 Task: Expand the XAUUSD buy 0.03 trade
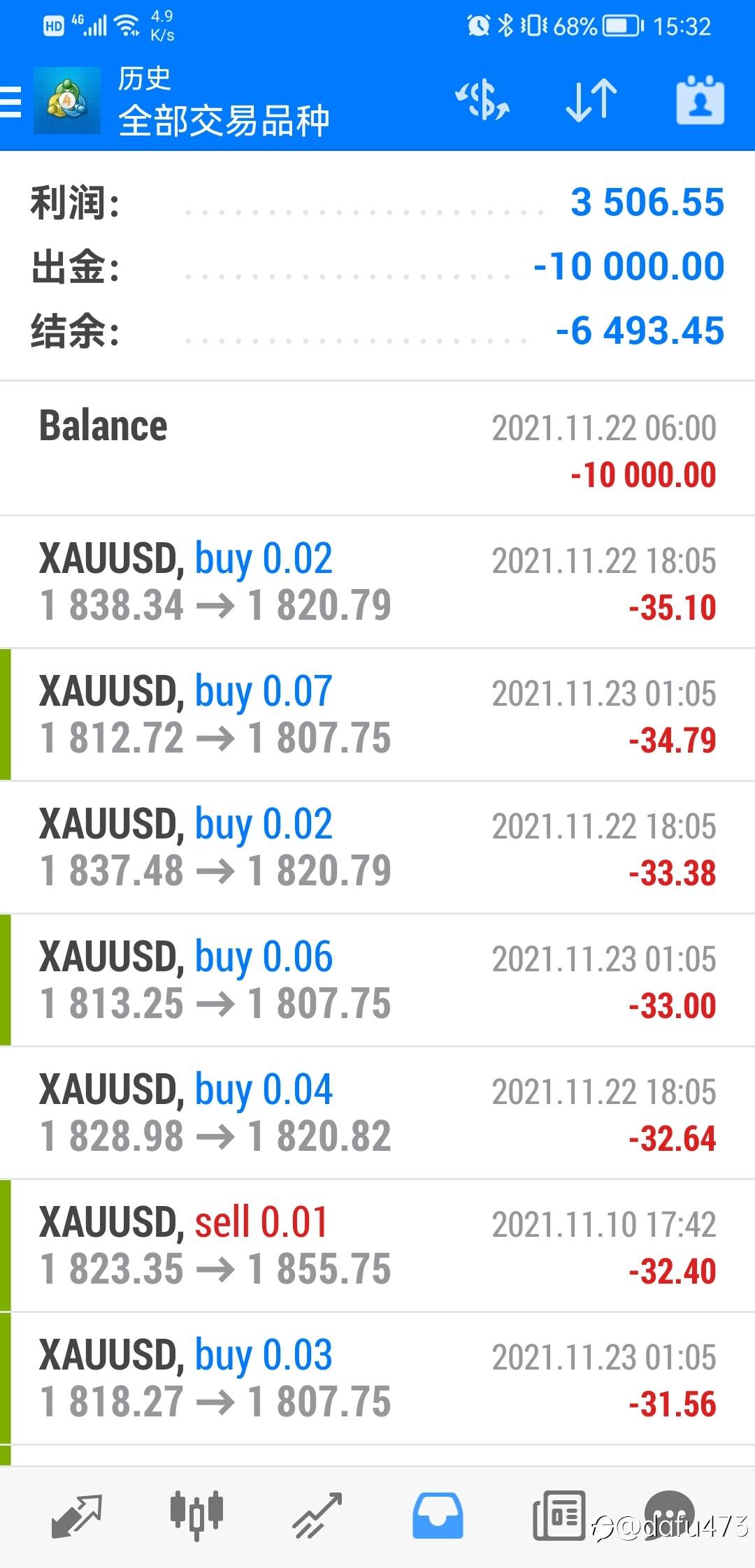tap(377, 1379)
